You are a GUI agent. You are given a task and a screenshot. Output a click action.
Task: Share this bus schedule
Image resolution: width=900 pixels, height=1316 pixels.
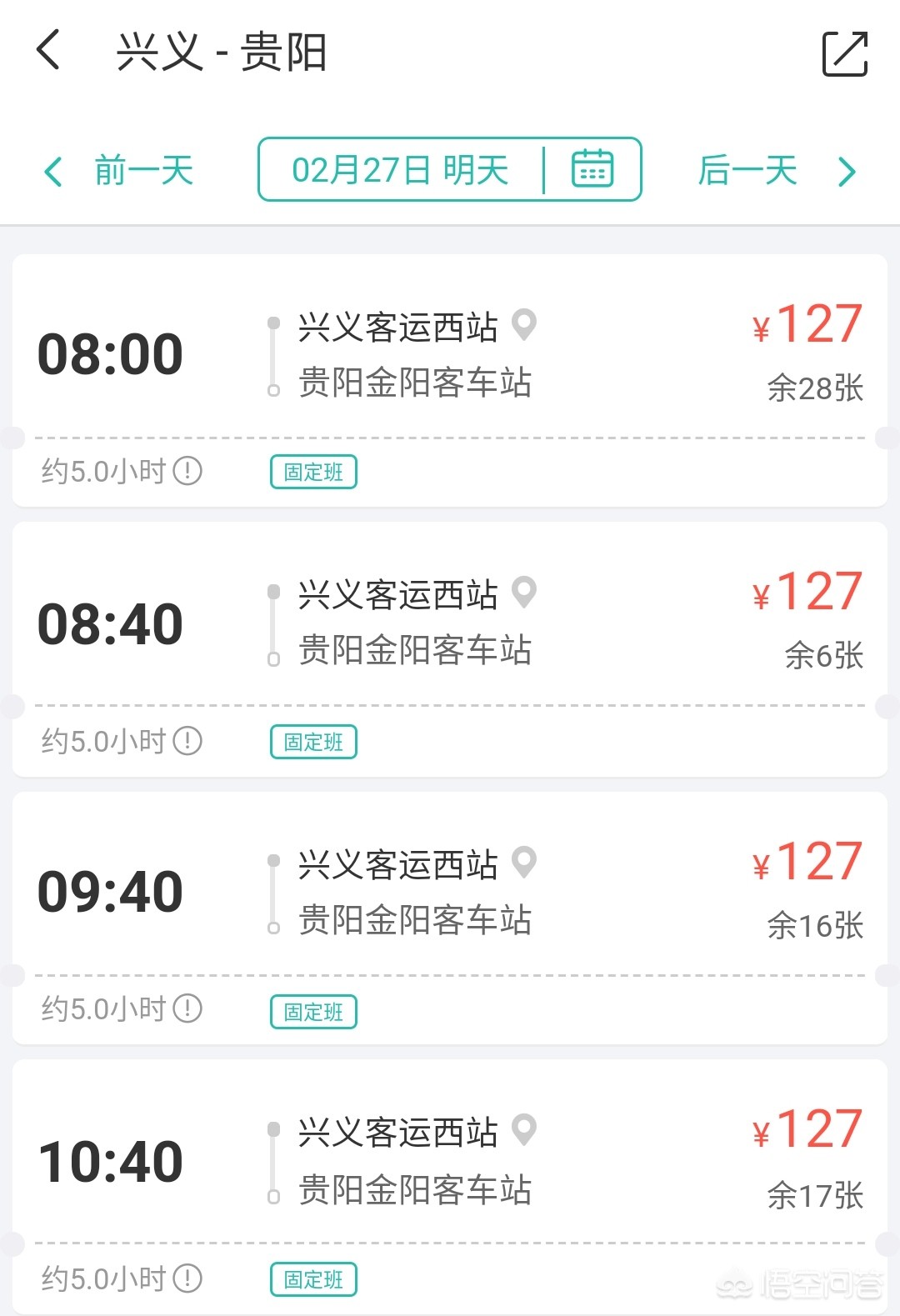click(x=844, y=53)
